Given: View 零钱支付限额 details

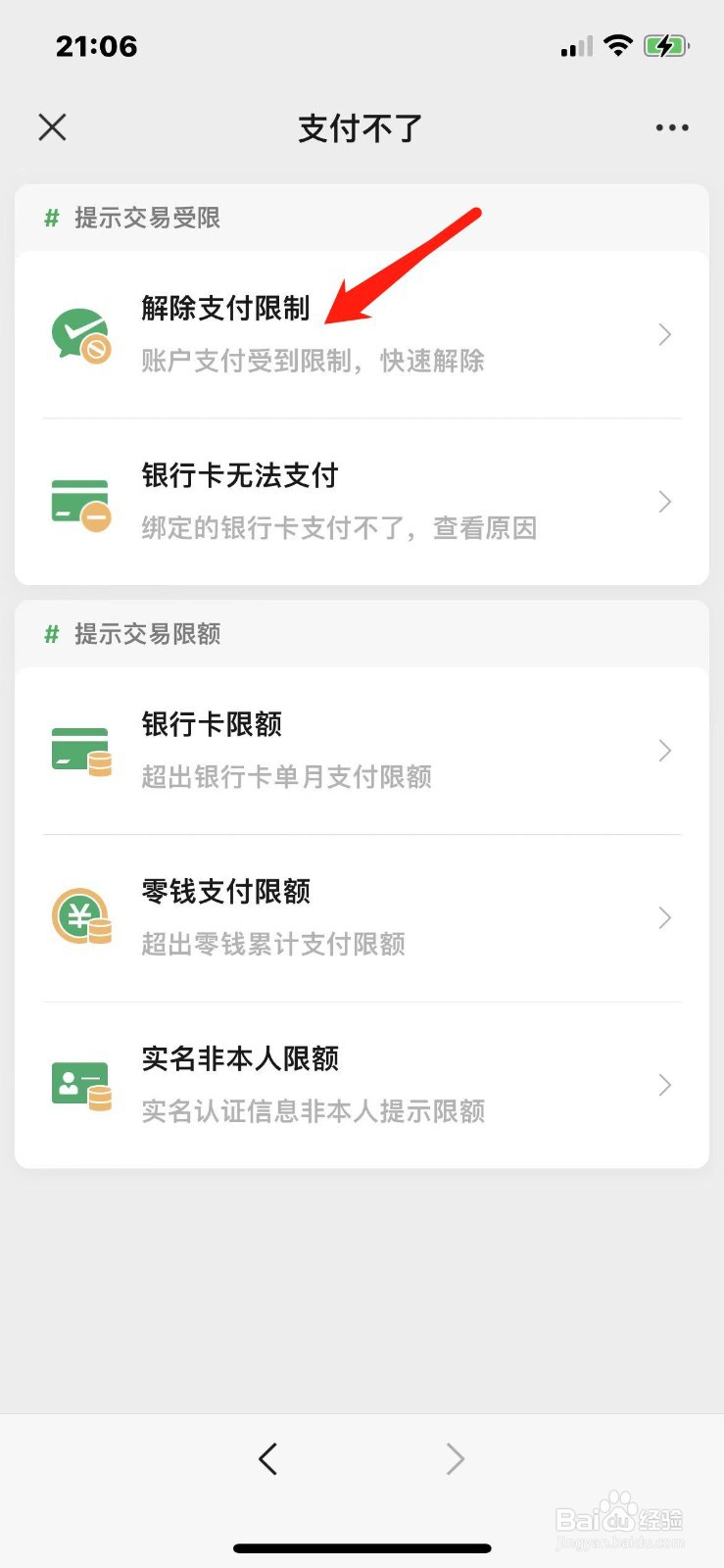Looking at the screenshot, I should tap(362, 918).
